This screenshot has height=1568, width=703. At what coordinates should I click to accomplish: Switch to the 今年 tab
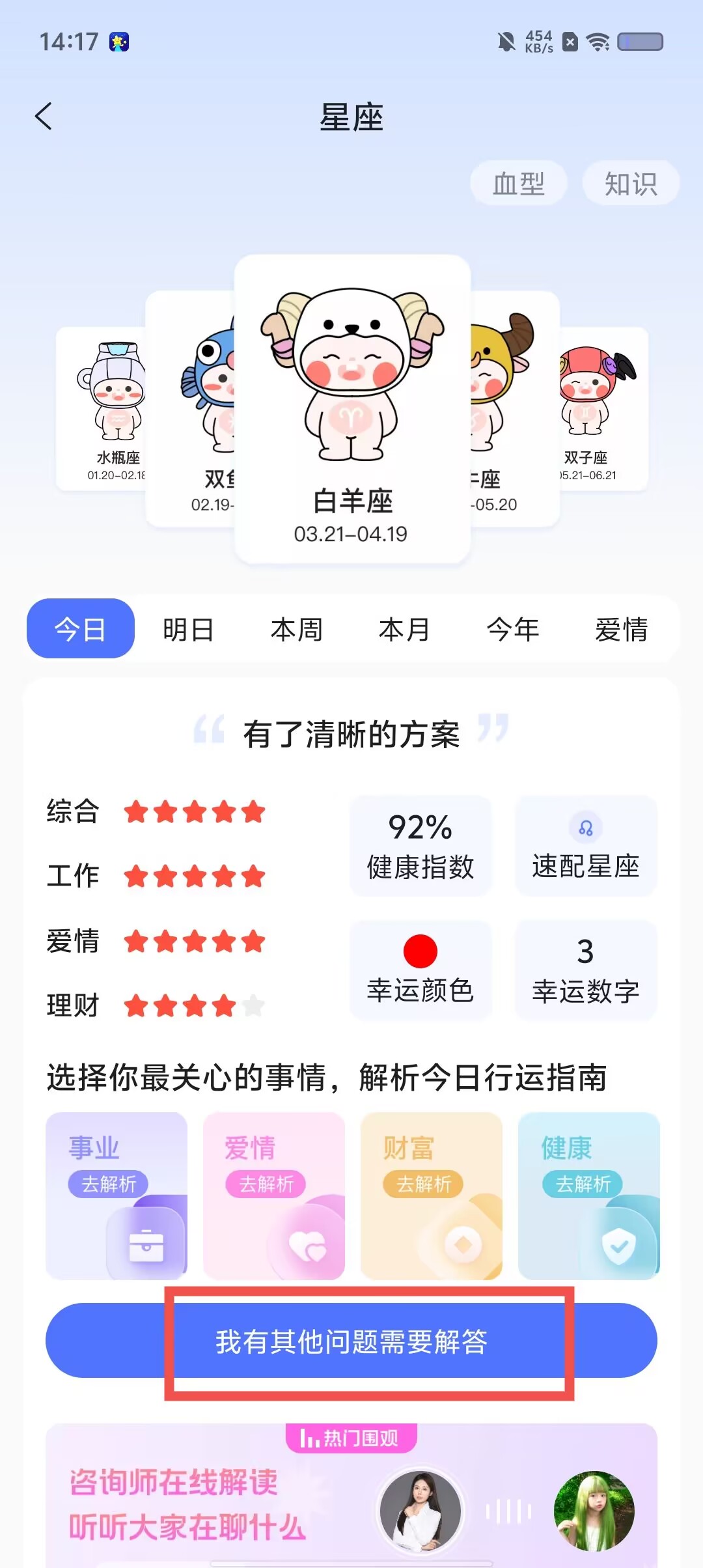click(x=513, y=630)
